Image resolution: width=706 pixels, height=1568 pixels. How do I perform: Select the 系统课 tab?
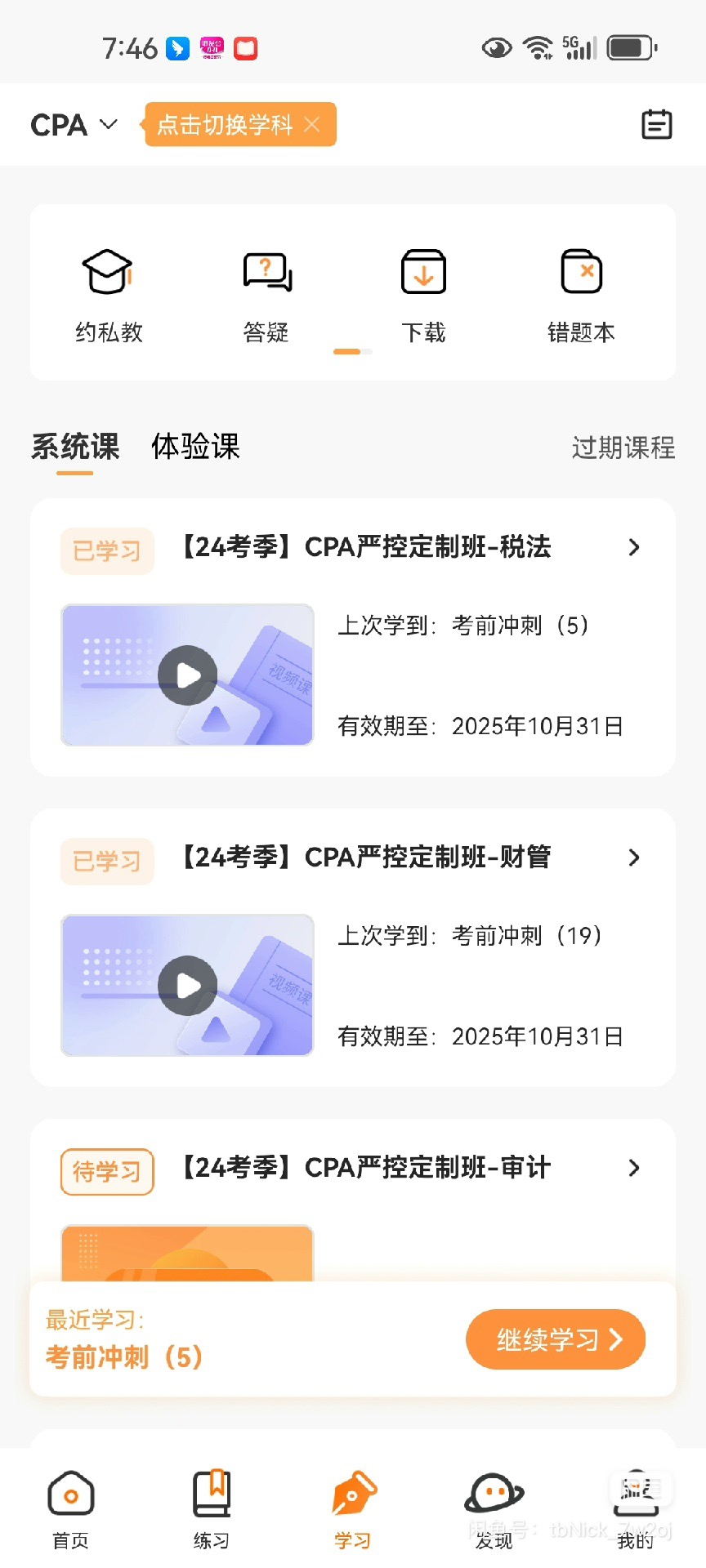pyautogui.click(x=74, y=447)
